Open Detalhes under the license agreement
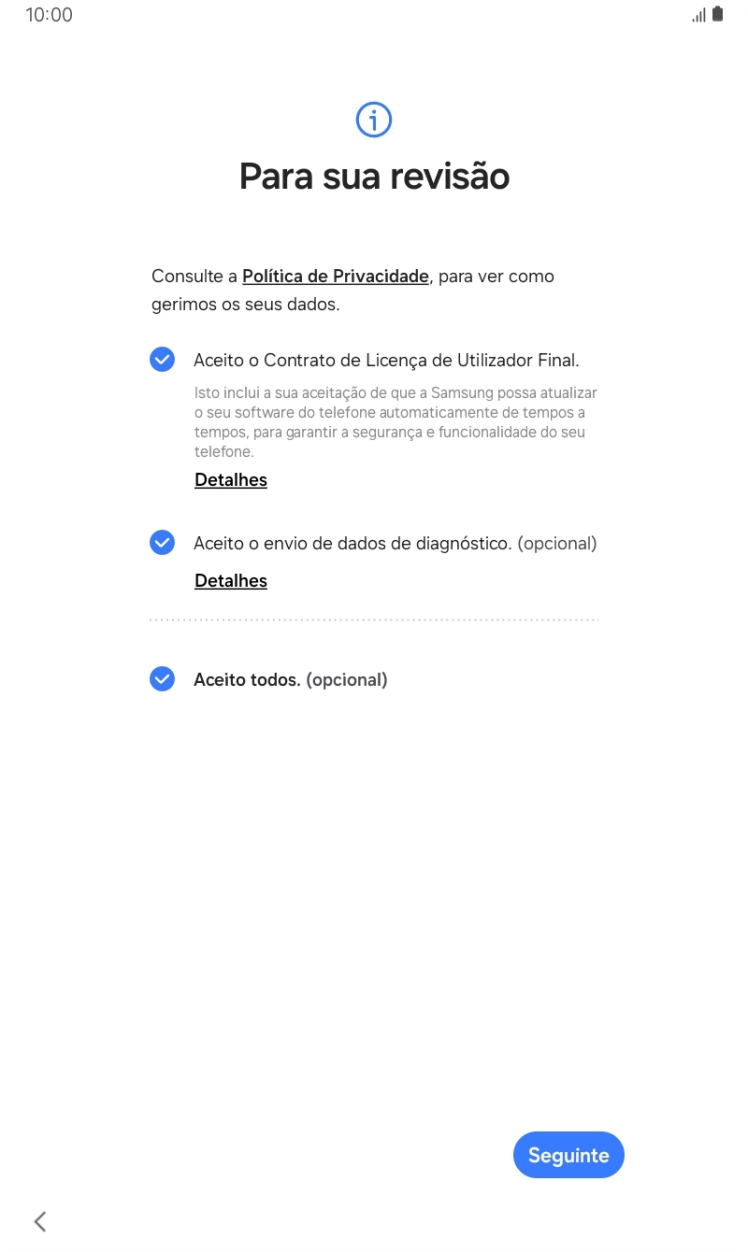Screen dimensions: 748x1252 tap(231, 480)
